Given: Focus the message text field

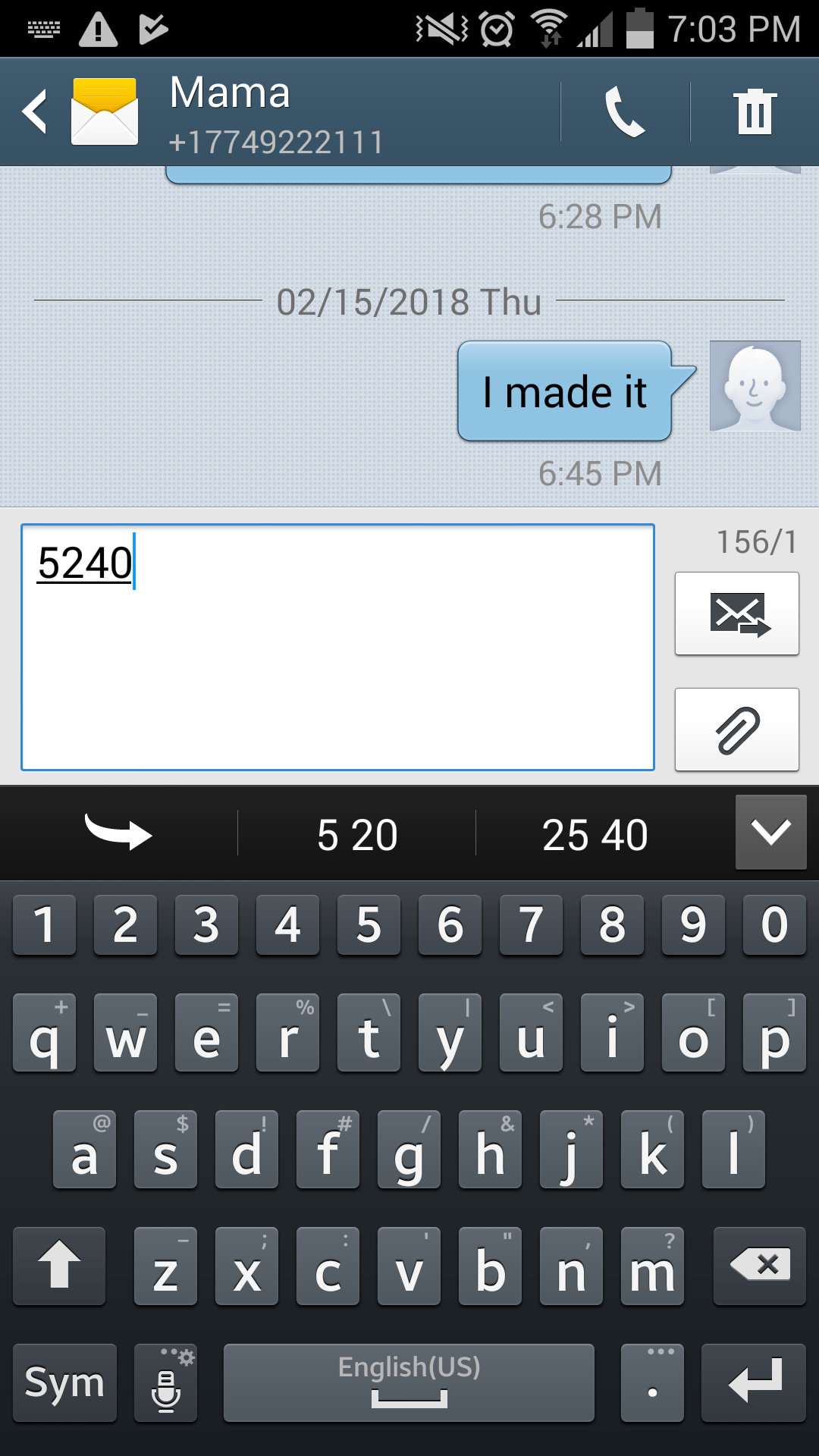Looking at the screenshot, I should pos(337,647).
